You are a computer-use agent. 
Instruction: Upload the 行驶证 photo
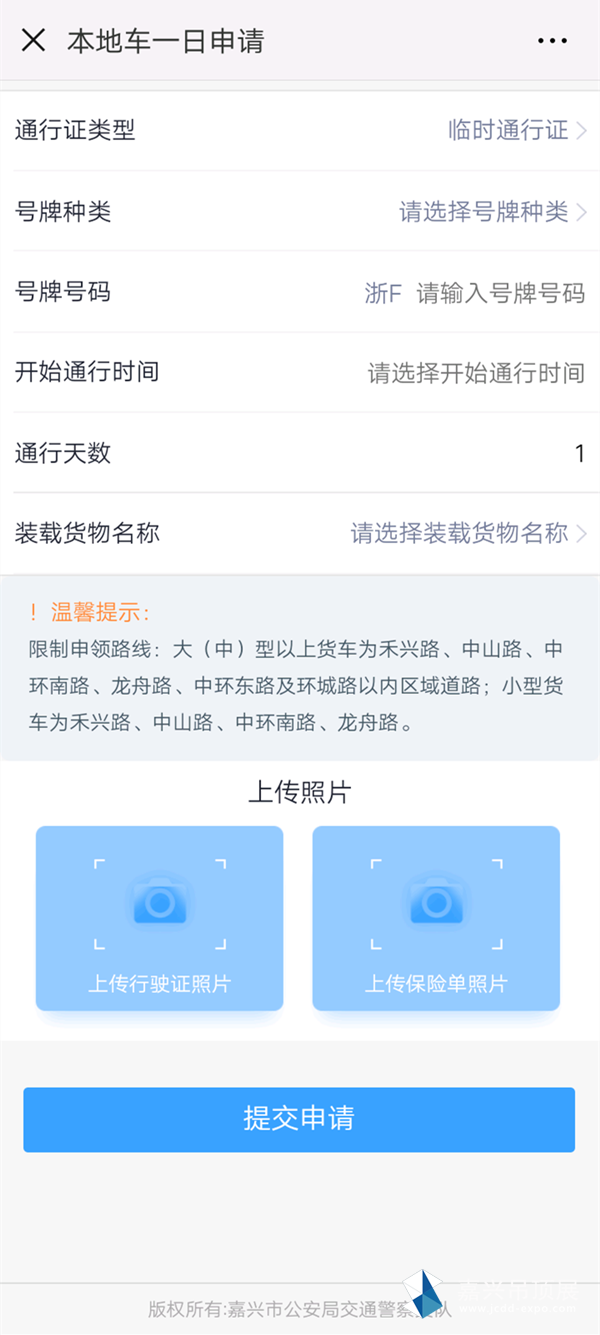point(160,918)
